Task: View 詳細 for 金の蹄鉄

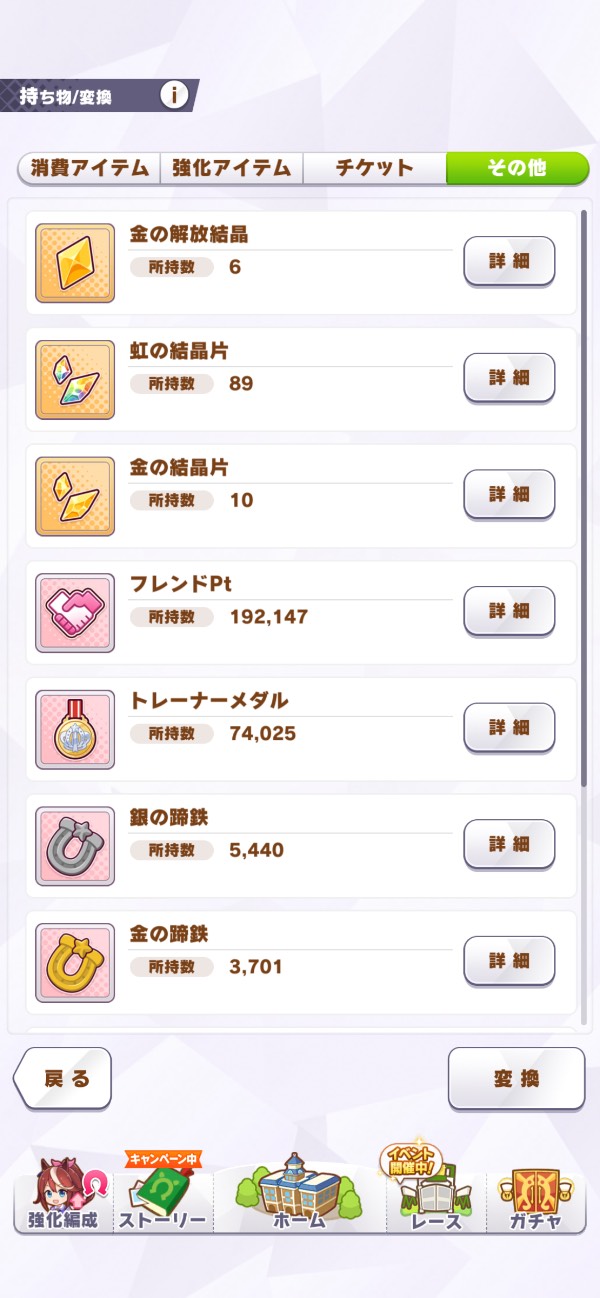Action: click(509, 961)
